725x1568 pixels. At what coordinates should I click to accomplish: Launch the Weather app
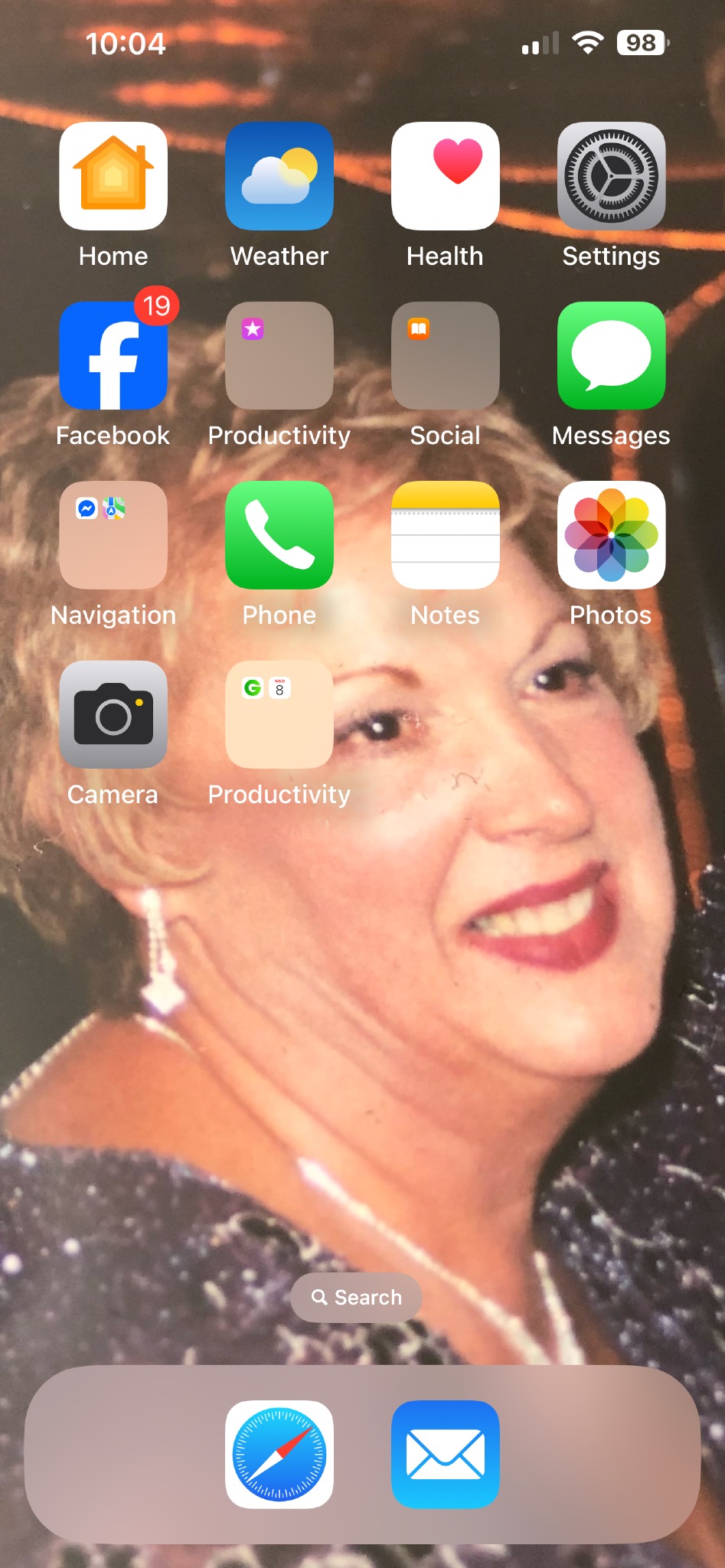tap(279, 177)
